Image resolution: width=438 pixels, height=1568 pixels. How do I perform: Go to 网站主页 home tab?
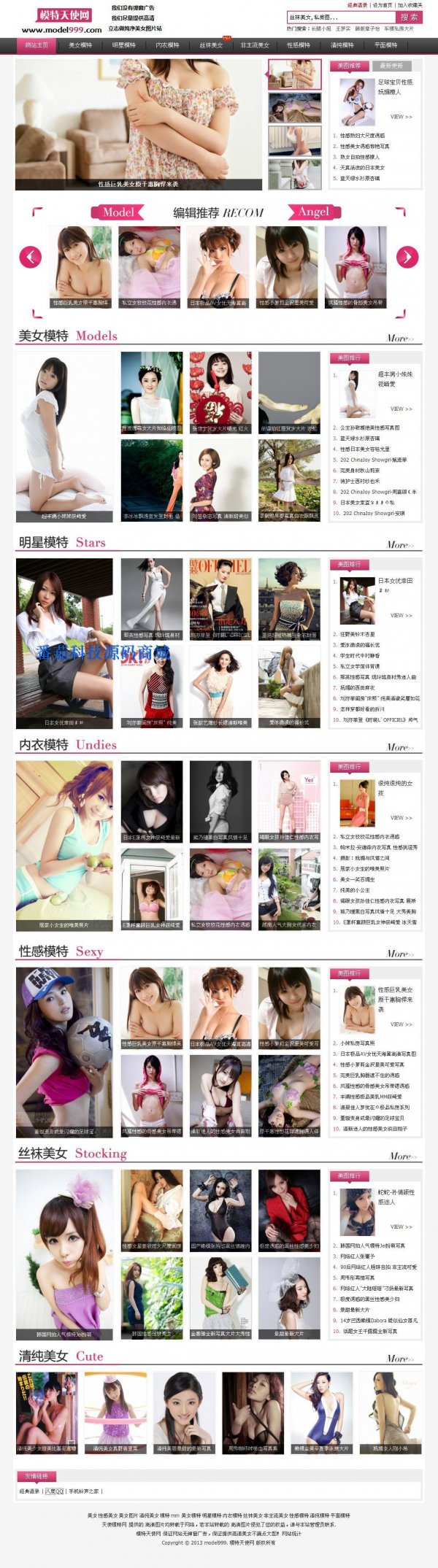point(36,45)
